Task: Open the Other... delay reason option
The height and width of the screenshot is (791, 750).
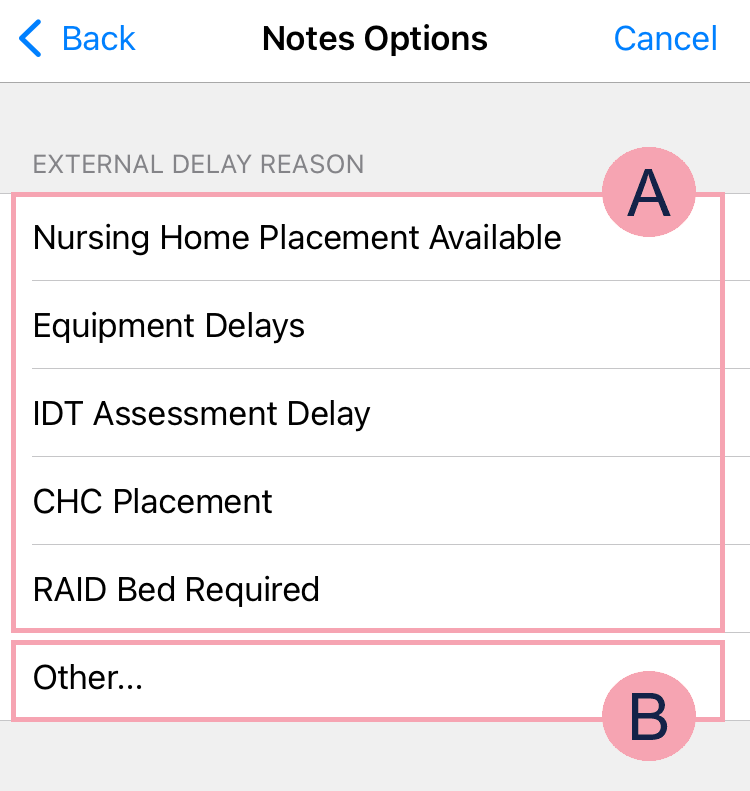Action: tap(88, 678)
